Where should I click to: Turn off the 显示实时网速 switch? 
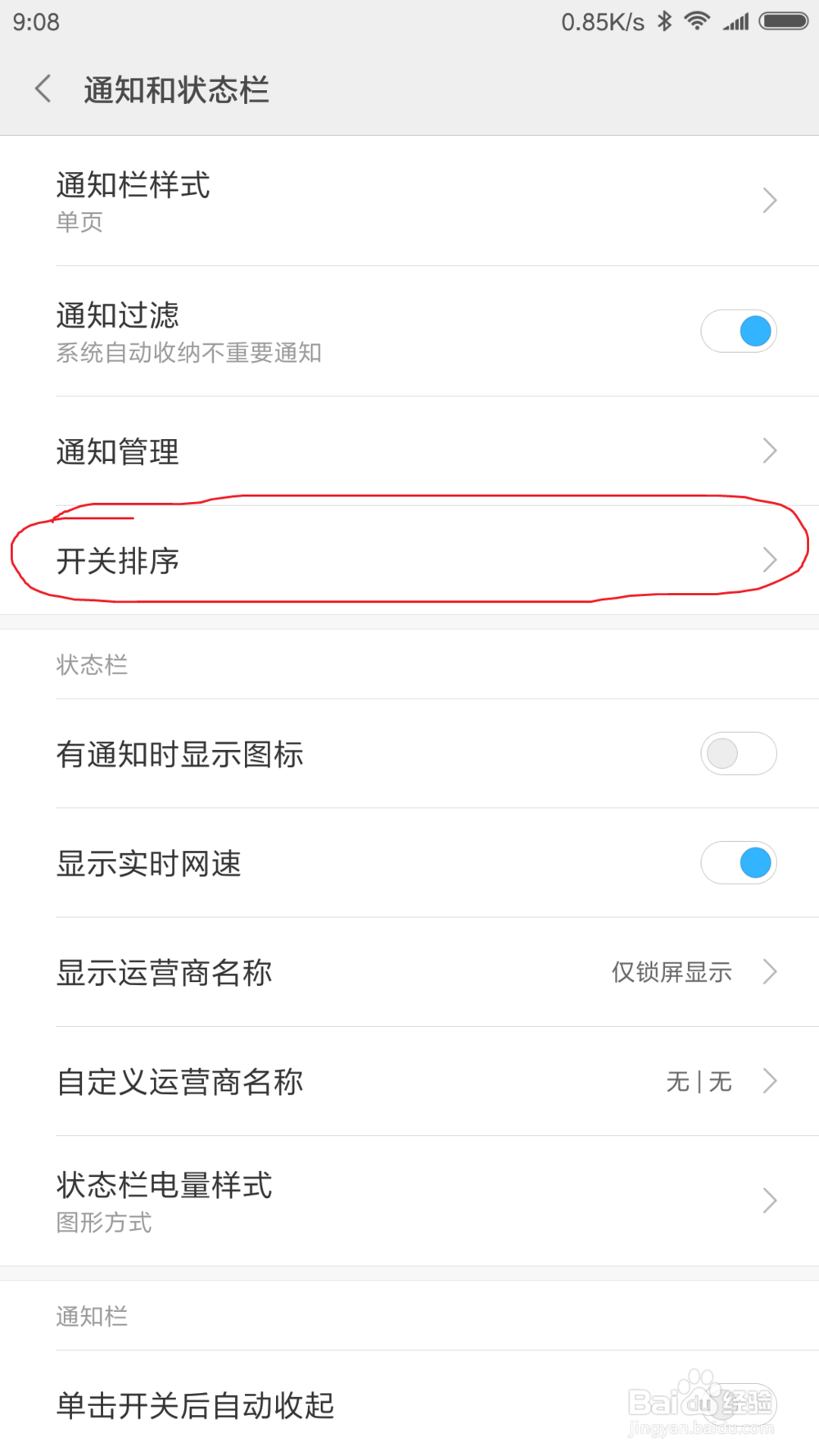[739, 862]
